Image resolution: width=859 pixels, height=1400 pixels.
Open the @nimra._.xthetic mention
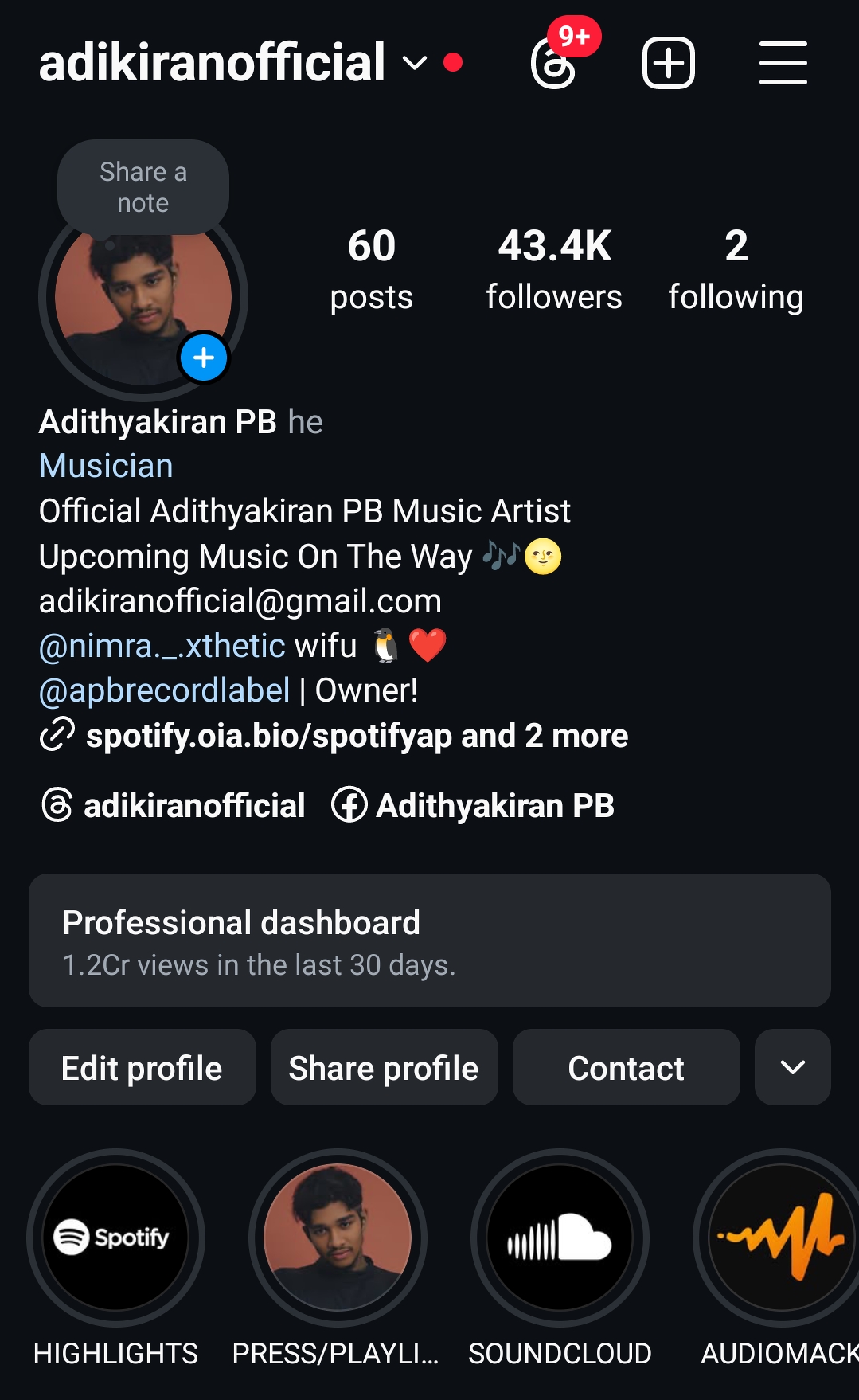coord(162,646)
